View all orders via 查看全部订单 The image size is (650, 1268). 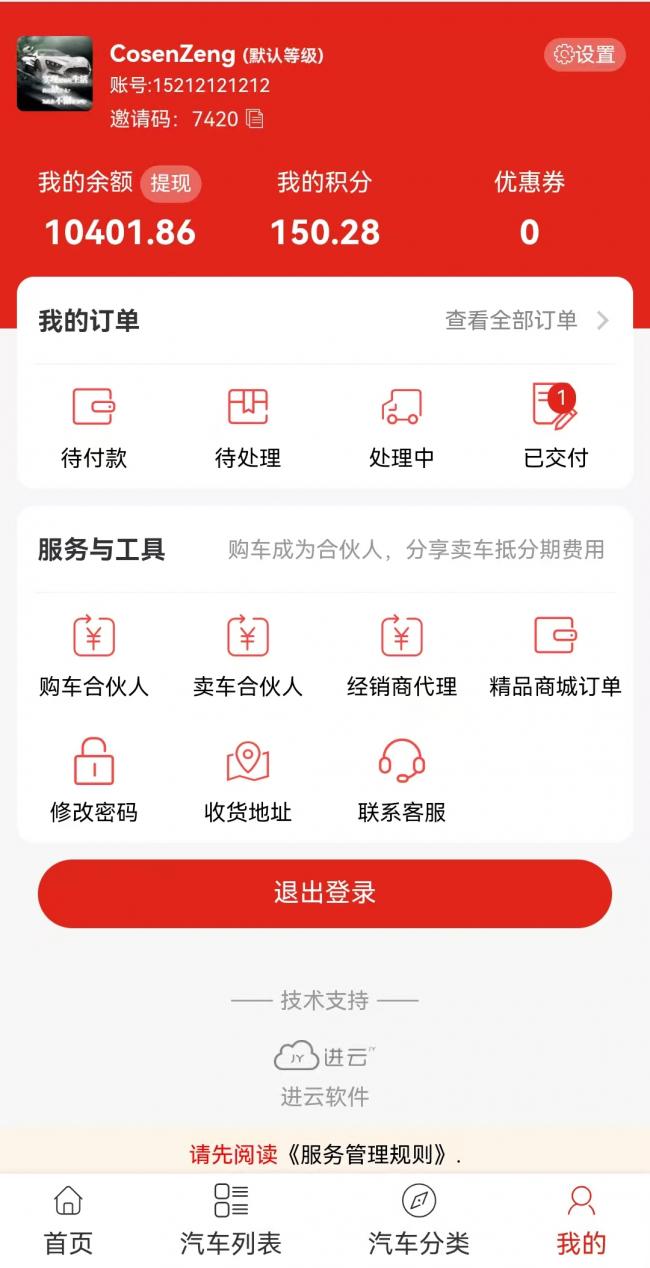click(x=526, y=320)
